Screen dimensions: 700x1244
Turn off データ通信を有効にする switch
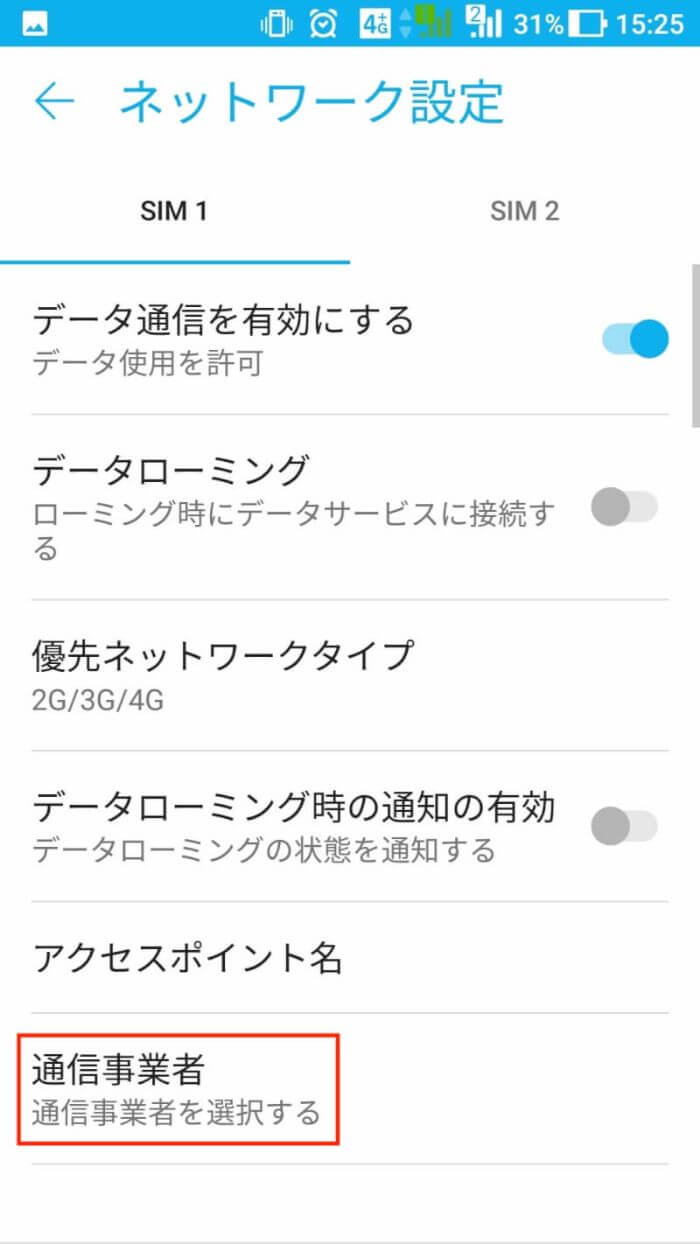634,339
